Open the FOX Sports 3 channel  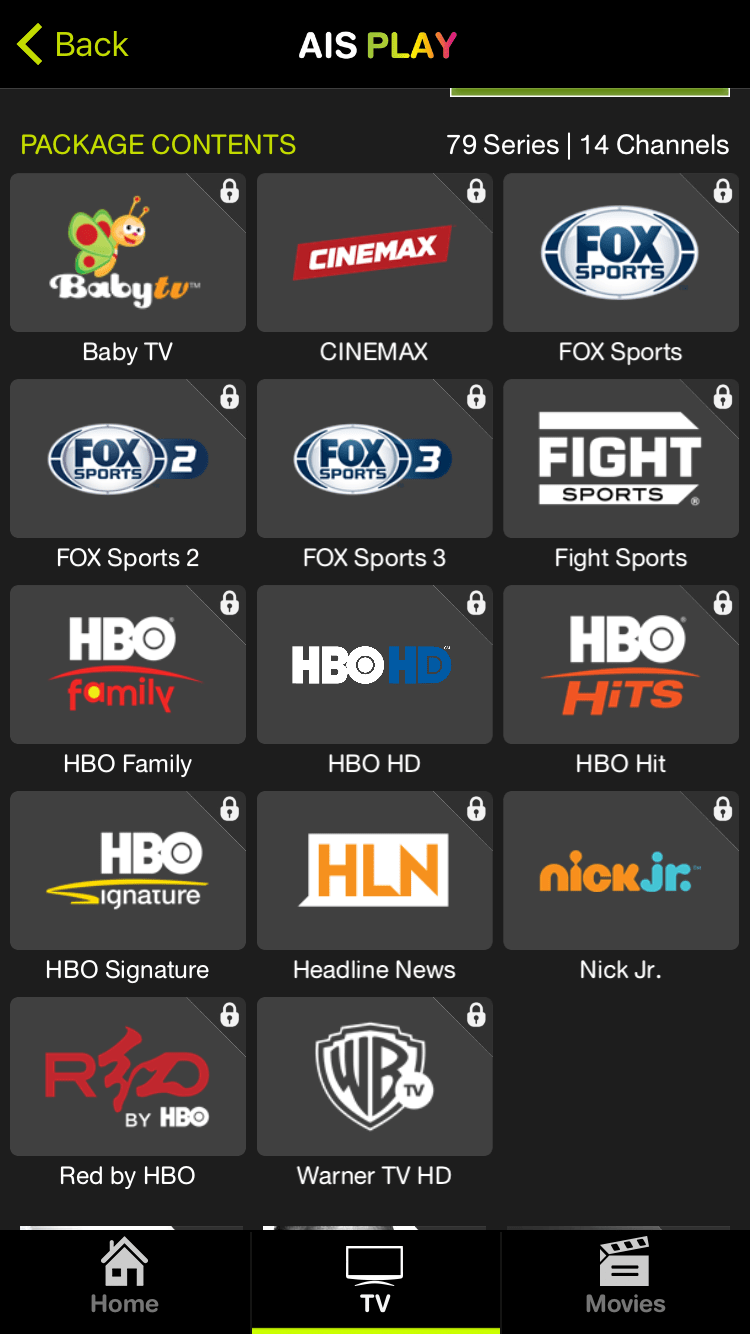pos(374,459)
